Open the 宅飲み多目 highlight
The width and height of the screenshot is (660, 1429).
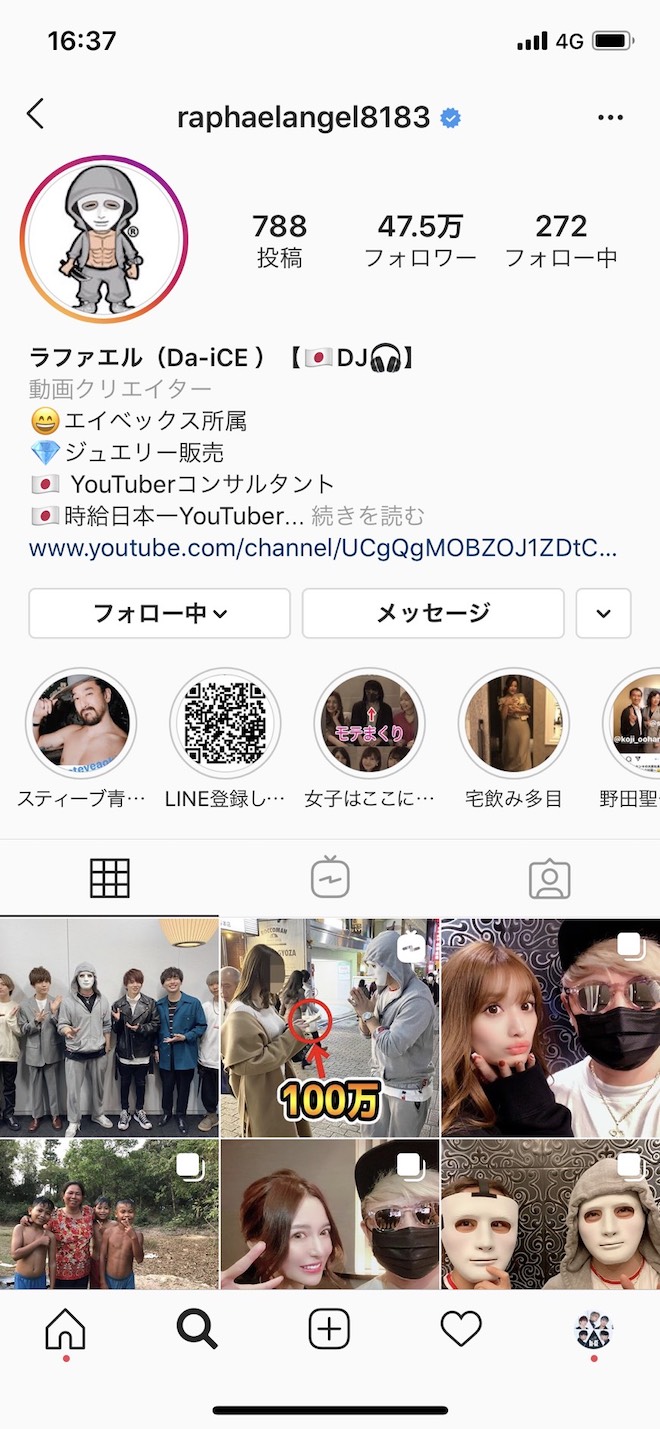[514, 724]
